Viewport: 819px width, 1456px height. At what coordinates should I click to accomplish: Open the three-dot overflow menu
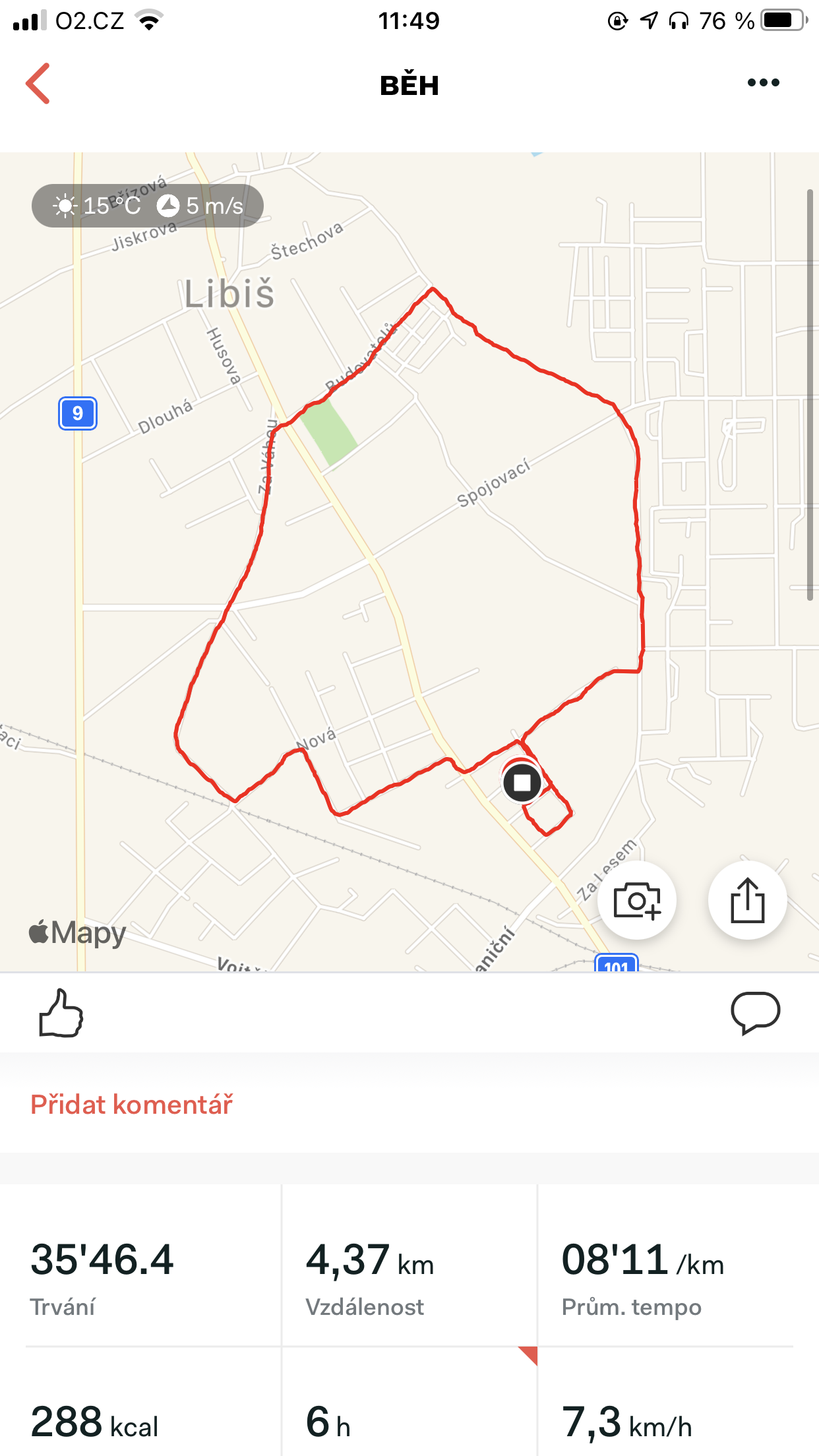(763, 83)
